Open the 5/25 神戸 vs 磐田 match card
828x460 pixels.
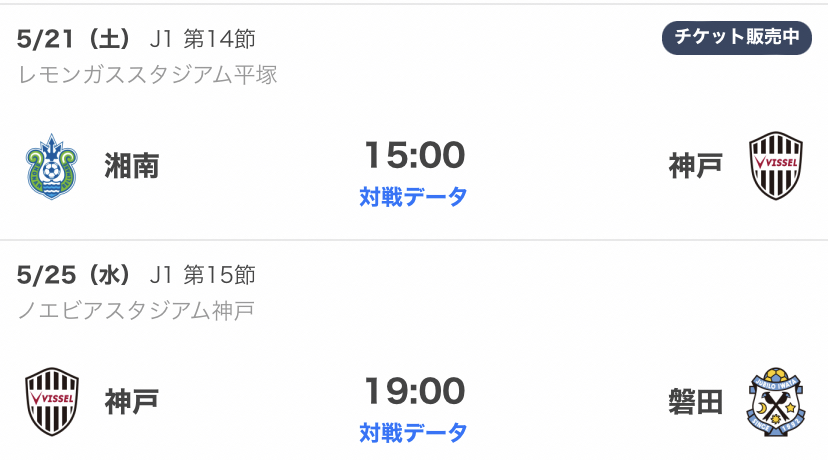click(x=414, y=351)
